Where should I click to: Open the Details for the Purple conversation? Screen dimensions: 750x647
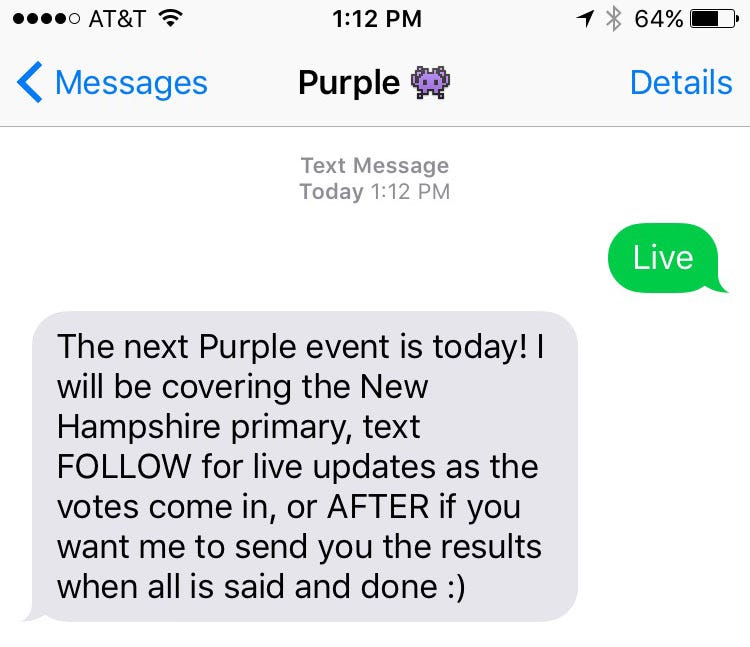(680, 83)
